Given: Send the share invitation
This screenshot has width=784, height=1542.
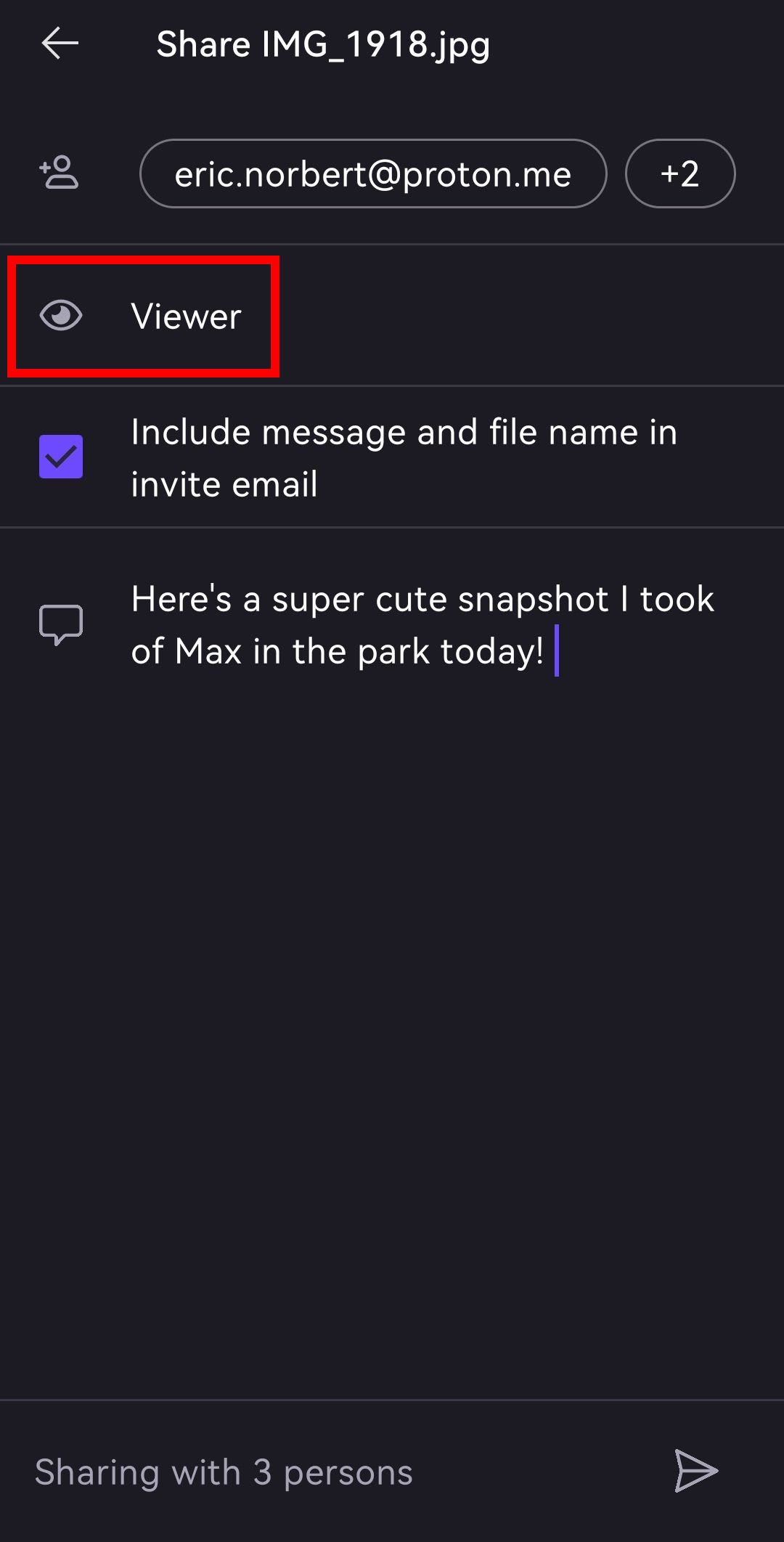Looking at the screenshot, I should coord(695,1471).
